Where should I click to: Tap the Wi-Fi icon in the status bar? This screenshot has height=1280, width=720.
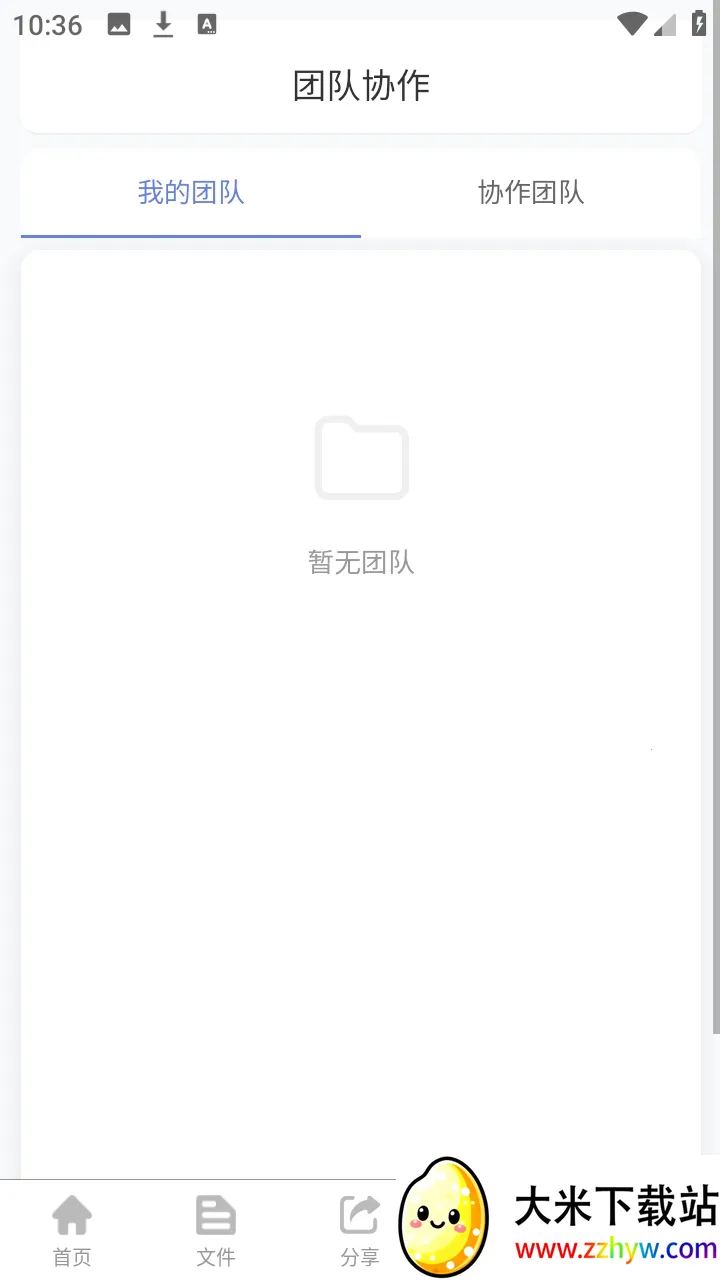pos(630,24)
